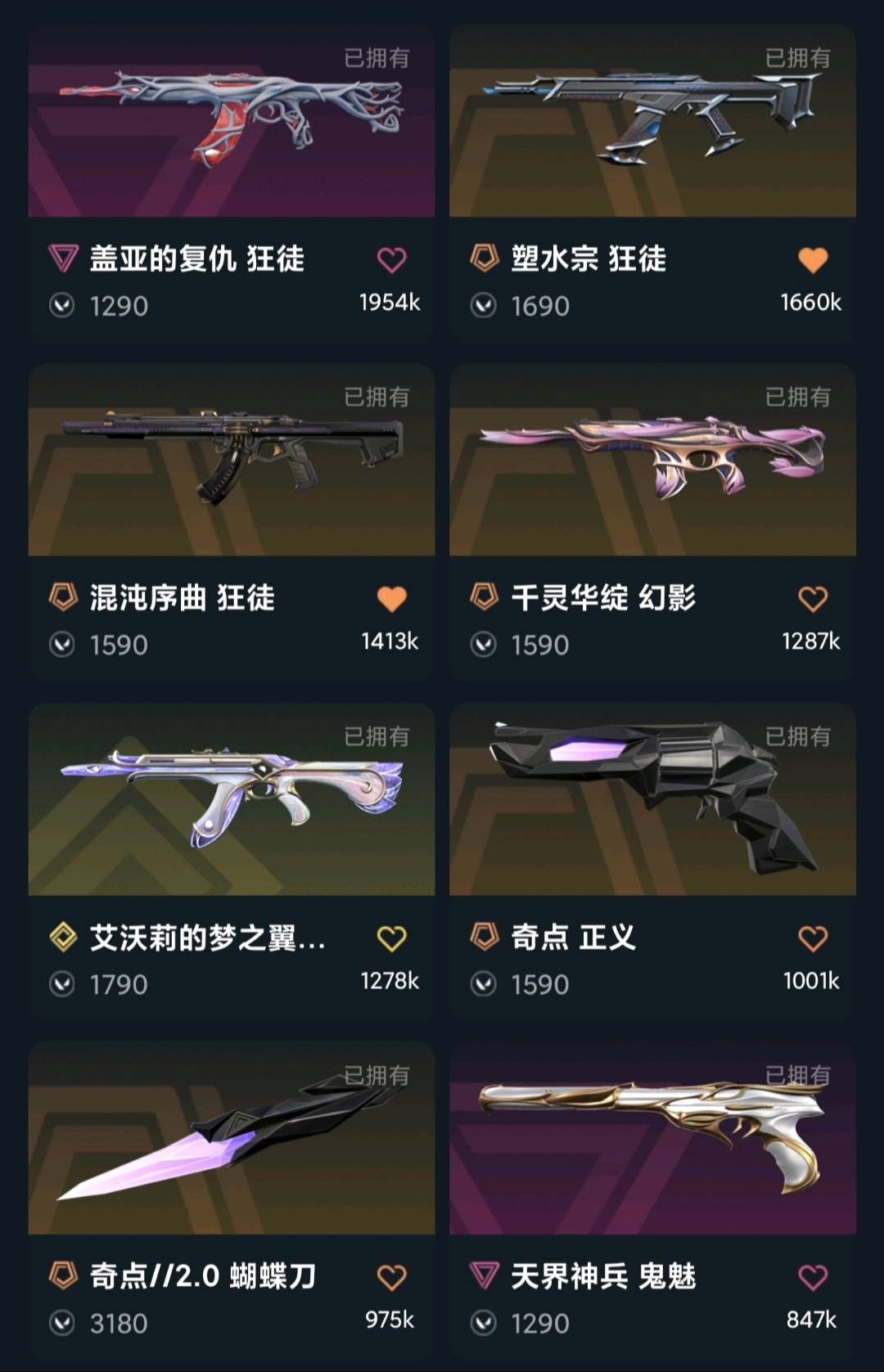Open the 艾沃莉的梦之翼 skin card
This screenshot has width=884, height=1372.
click(231, 799)
